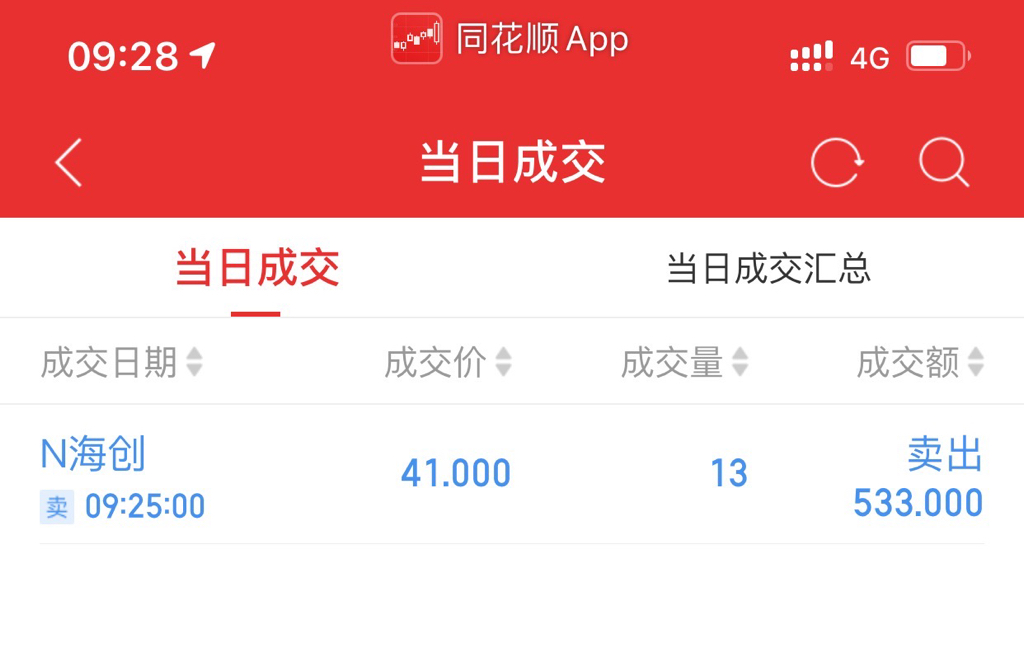
Task: Sort by 成交价 column
Action: click(x=447, y=362)
